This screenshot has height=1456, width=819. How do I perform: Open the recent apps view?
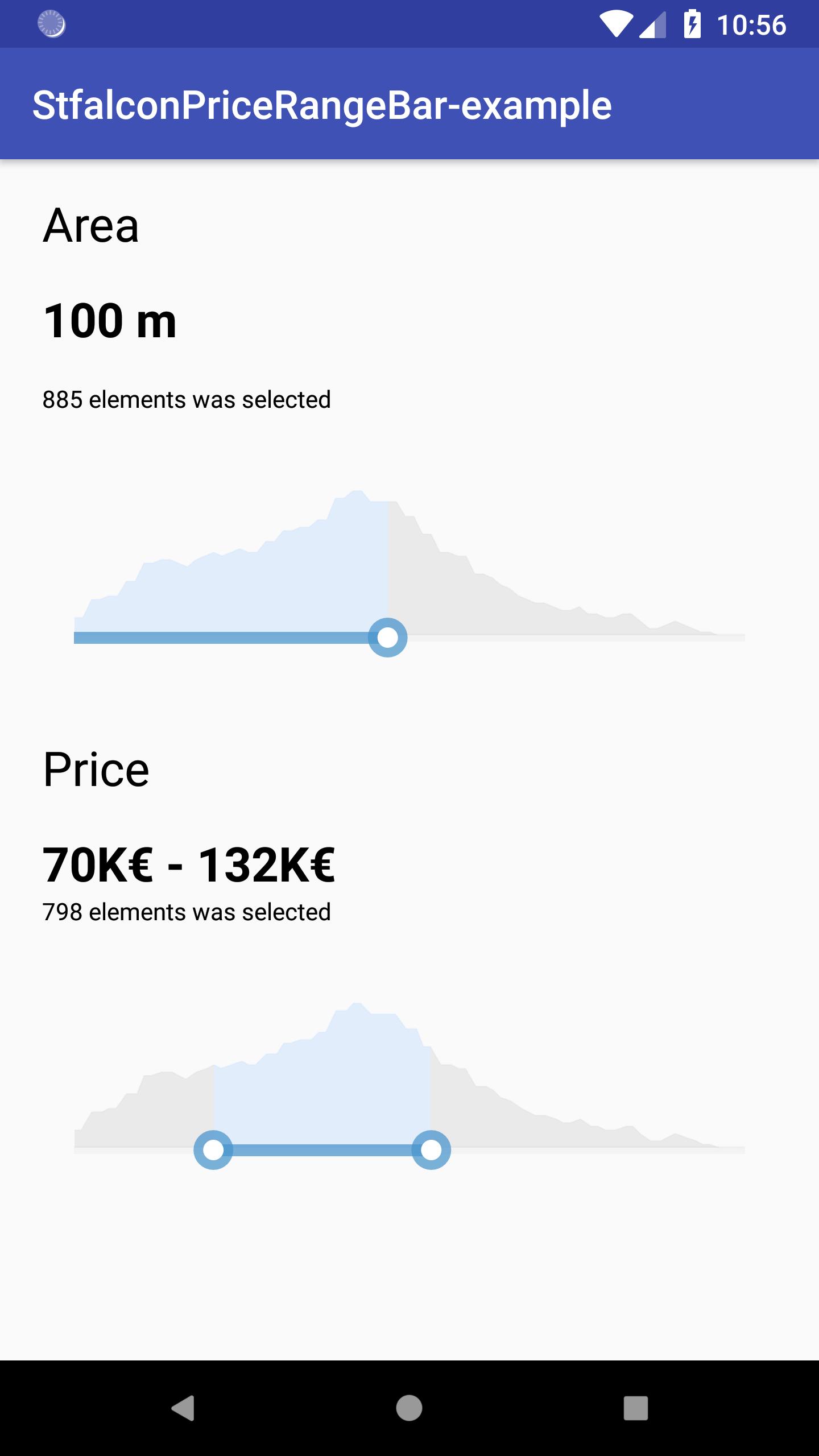(635, 1408)
